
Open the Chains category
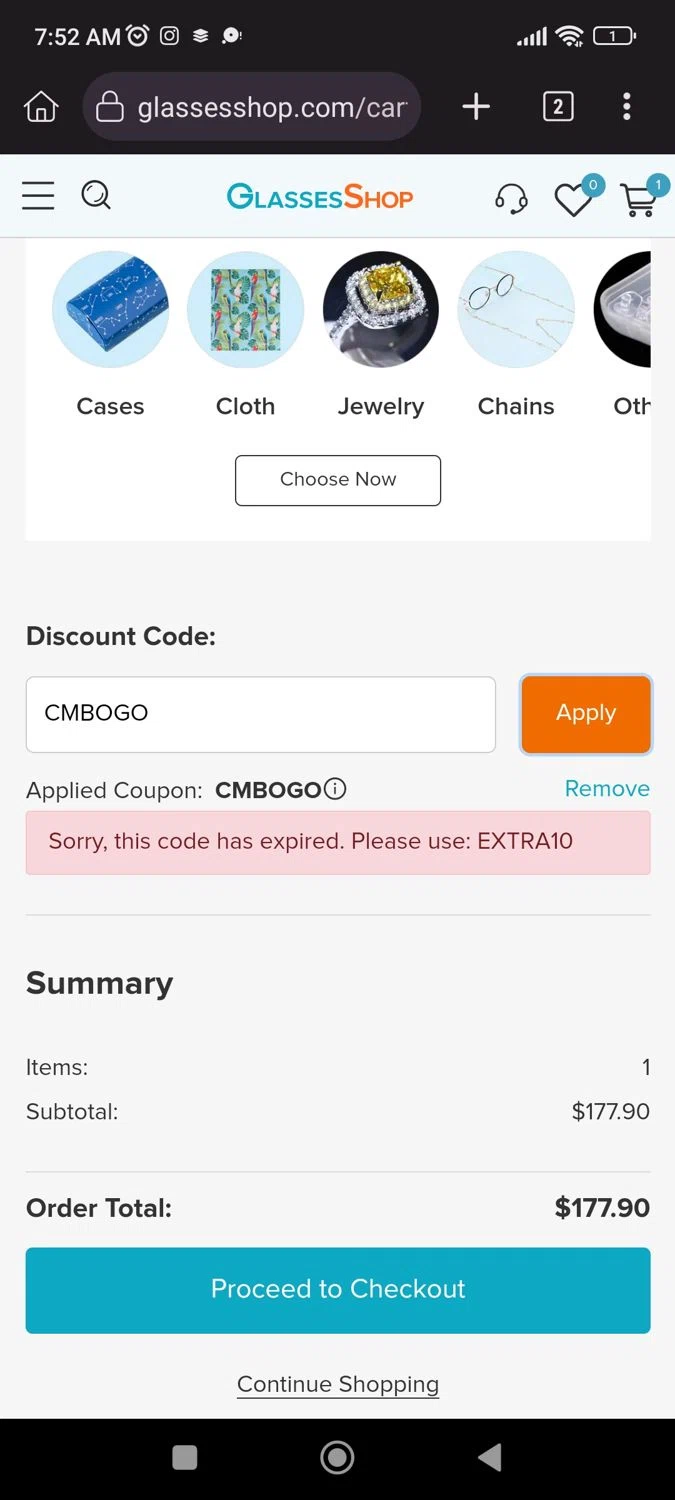click(x=516, y=310)
